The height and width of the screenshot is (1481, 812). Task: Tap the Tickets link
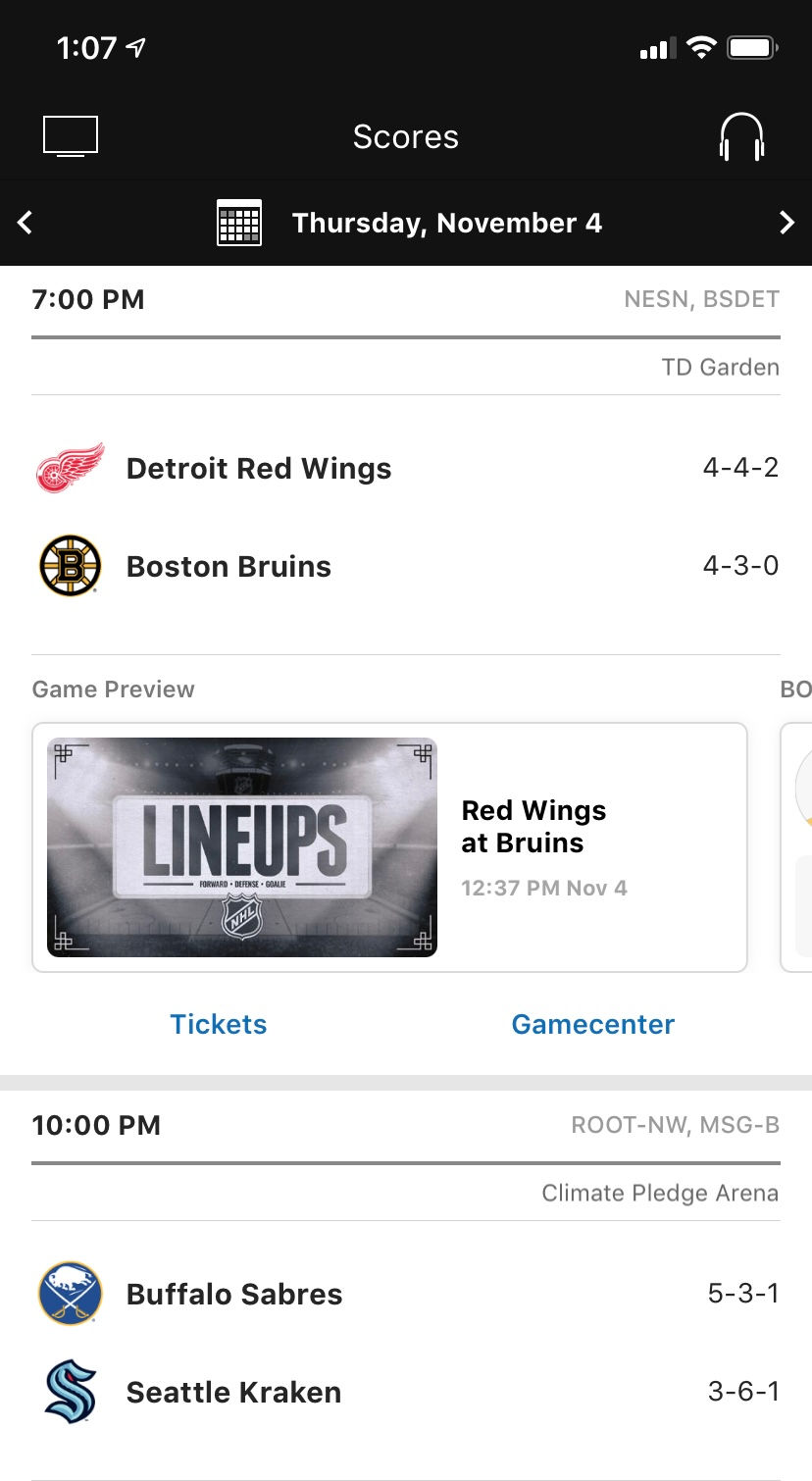tap(219, 1024)
